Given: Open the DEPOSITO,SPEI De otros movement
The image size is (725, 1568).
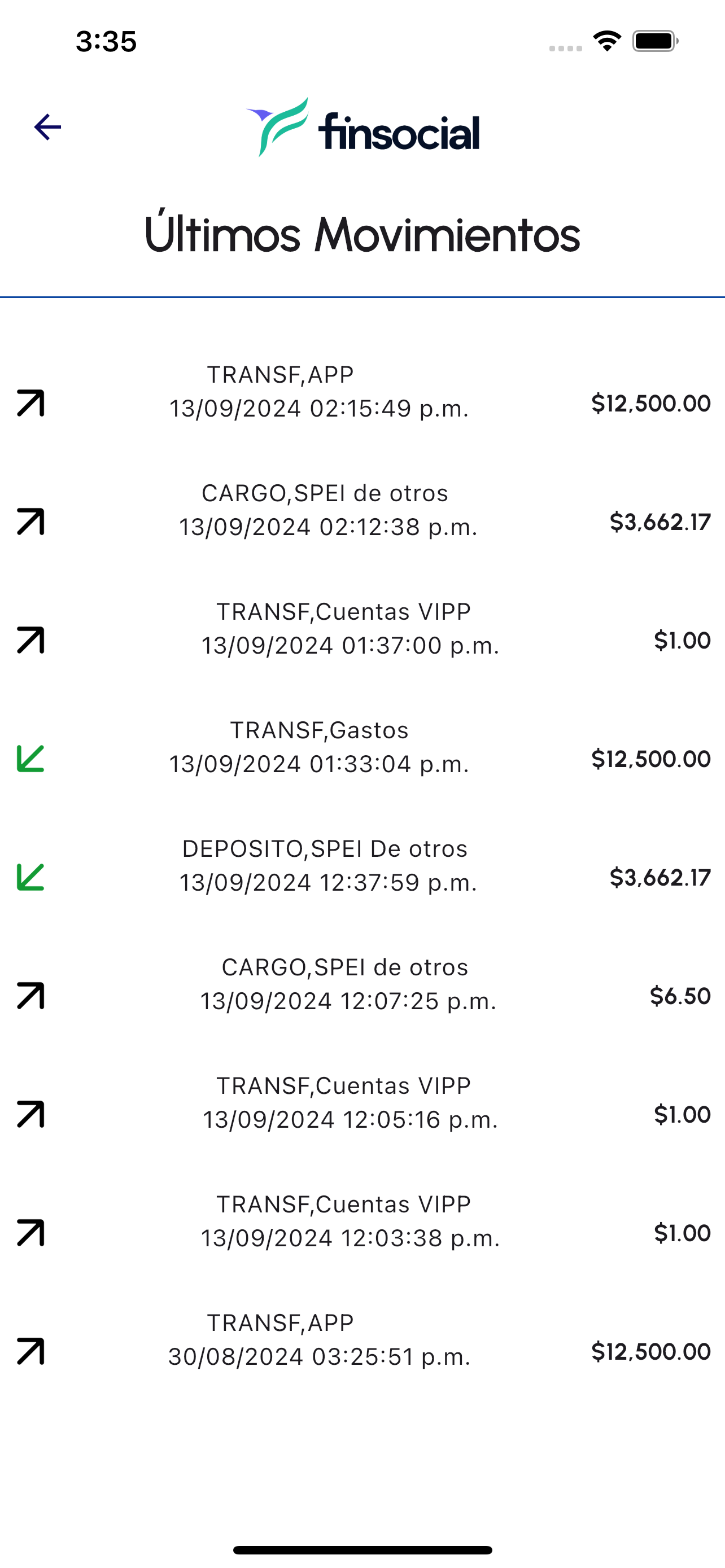Looking at the screenshot, I should (x=362, y=866).
